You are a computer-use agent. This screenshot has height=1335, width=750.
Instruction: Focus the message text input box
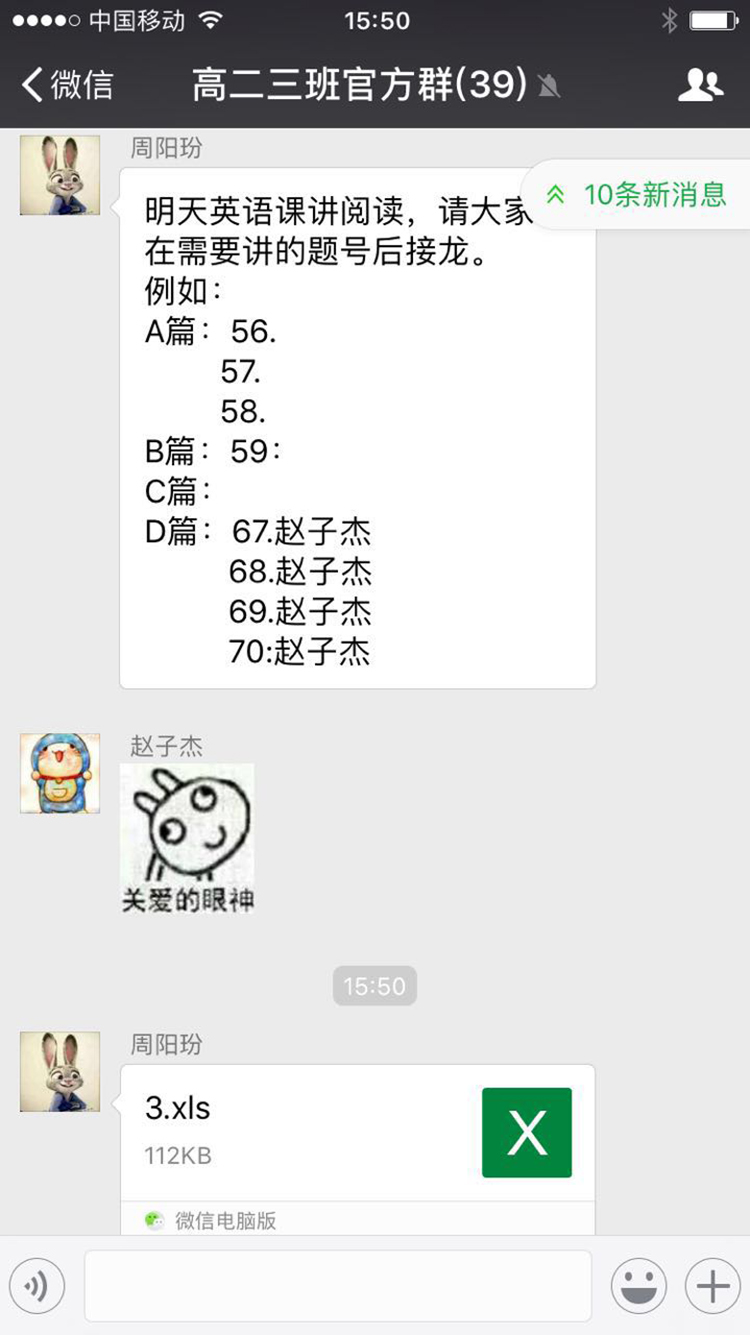337,1286
